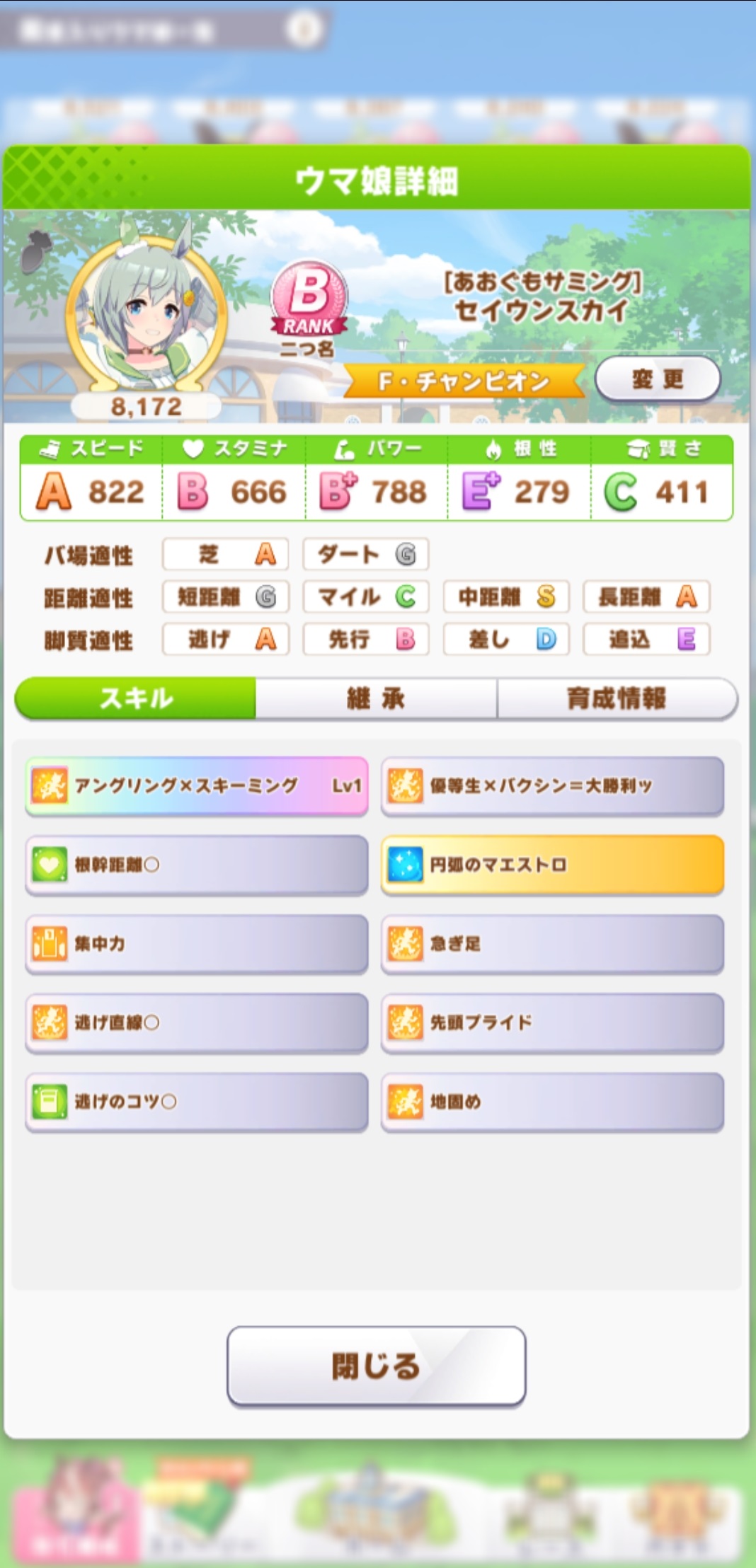This screenshot has height=1568, width=756.
Task: Tap the 地固め skill
Action: 552,1102
